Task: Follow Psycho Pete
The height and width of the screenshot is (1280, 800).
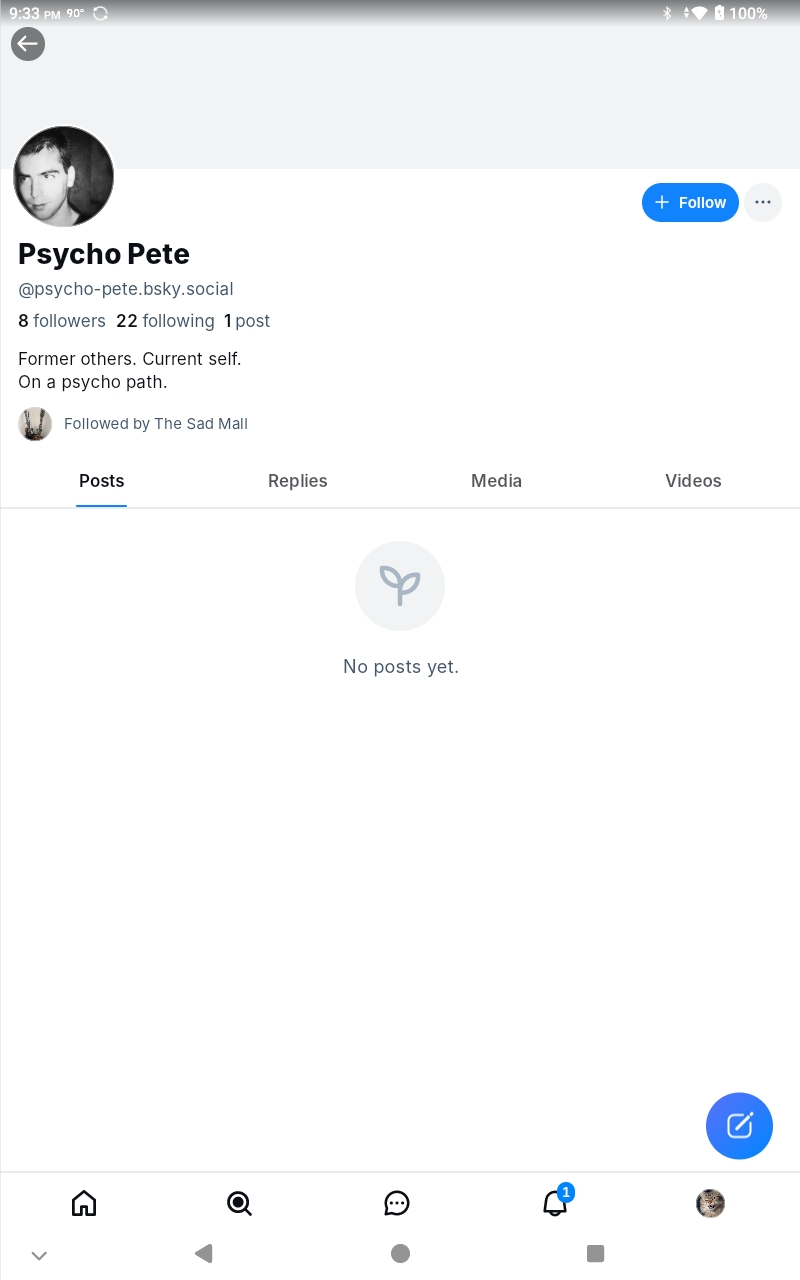Action: tap(690, 202)
